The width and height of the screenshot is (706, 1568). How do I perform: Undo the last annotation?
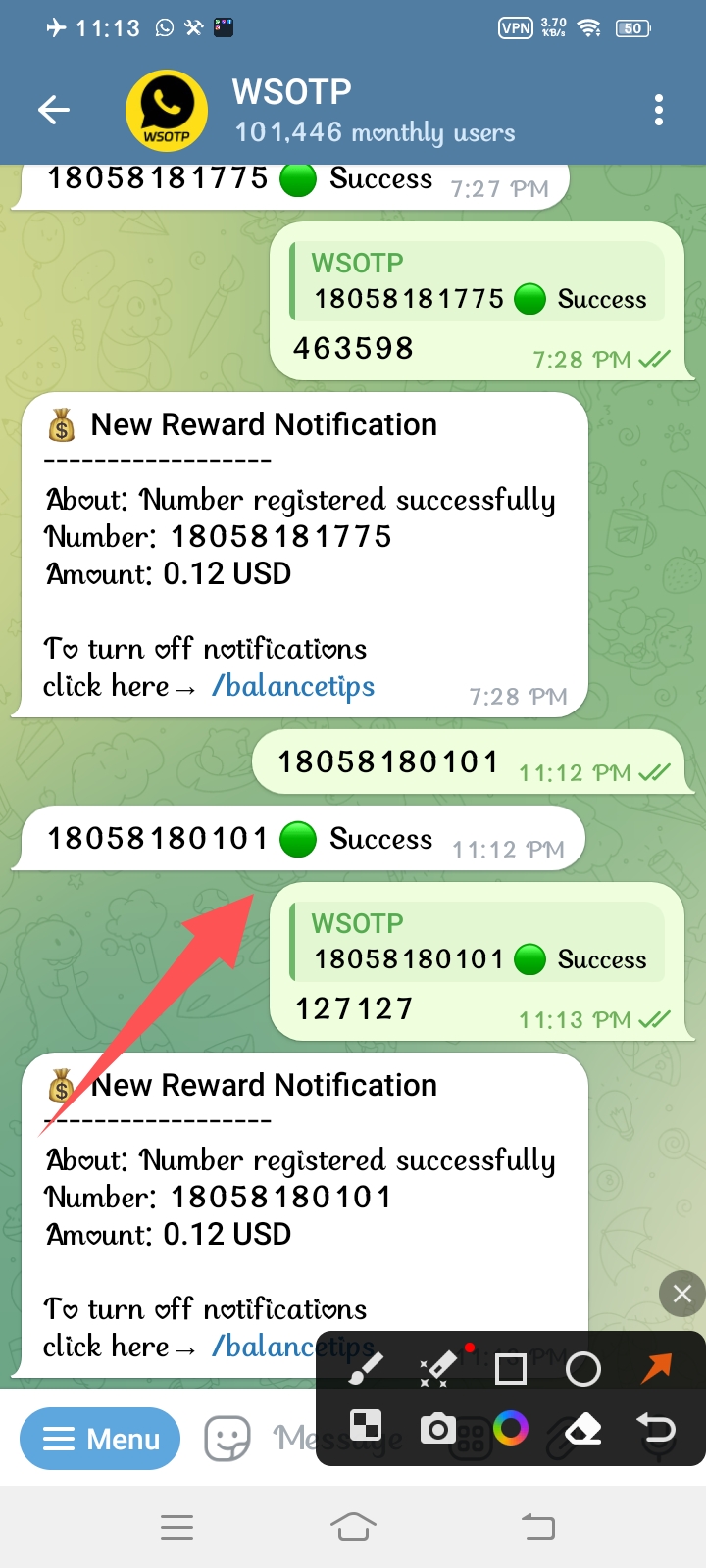pos(656,1429)
